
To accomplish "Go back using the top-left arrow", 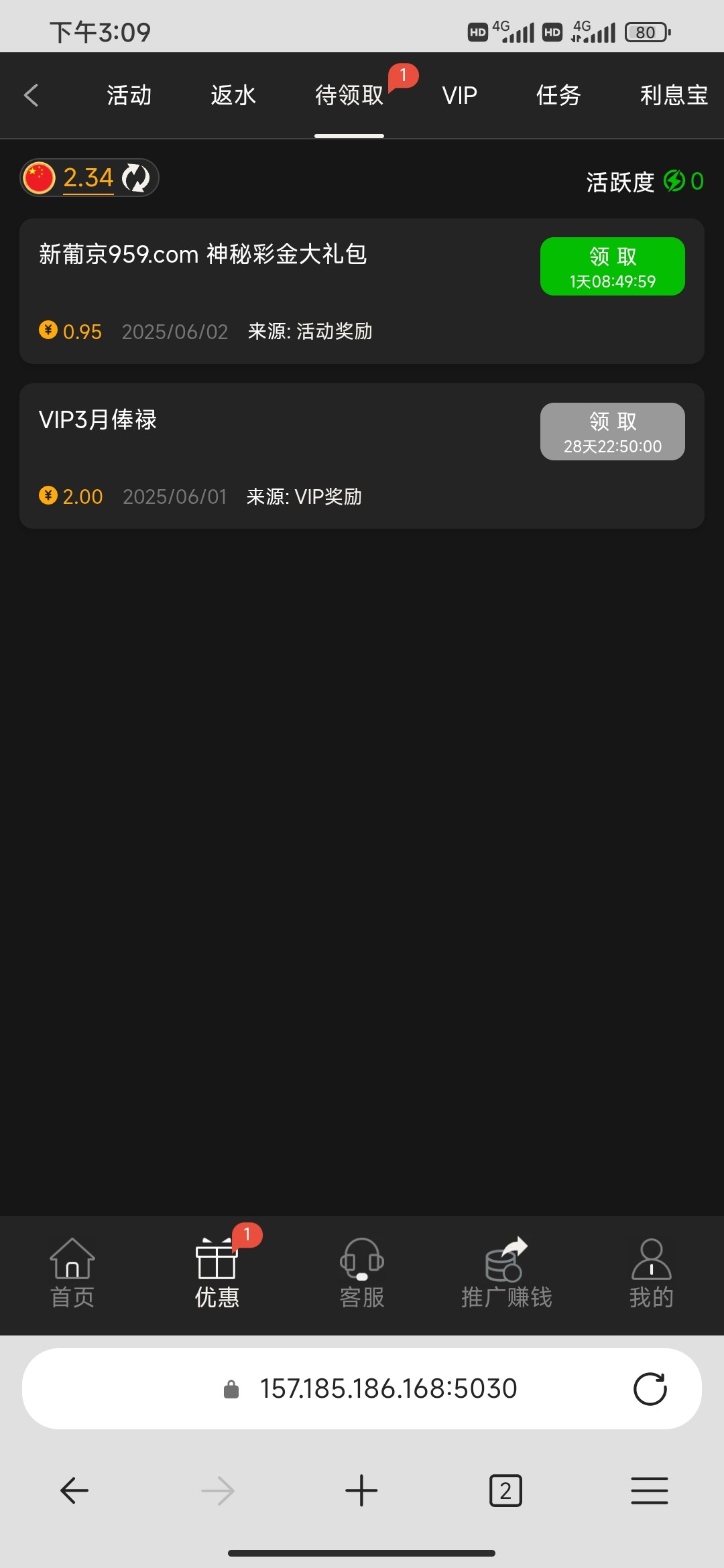I will [31, 95].
